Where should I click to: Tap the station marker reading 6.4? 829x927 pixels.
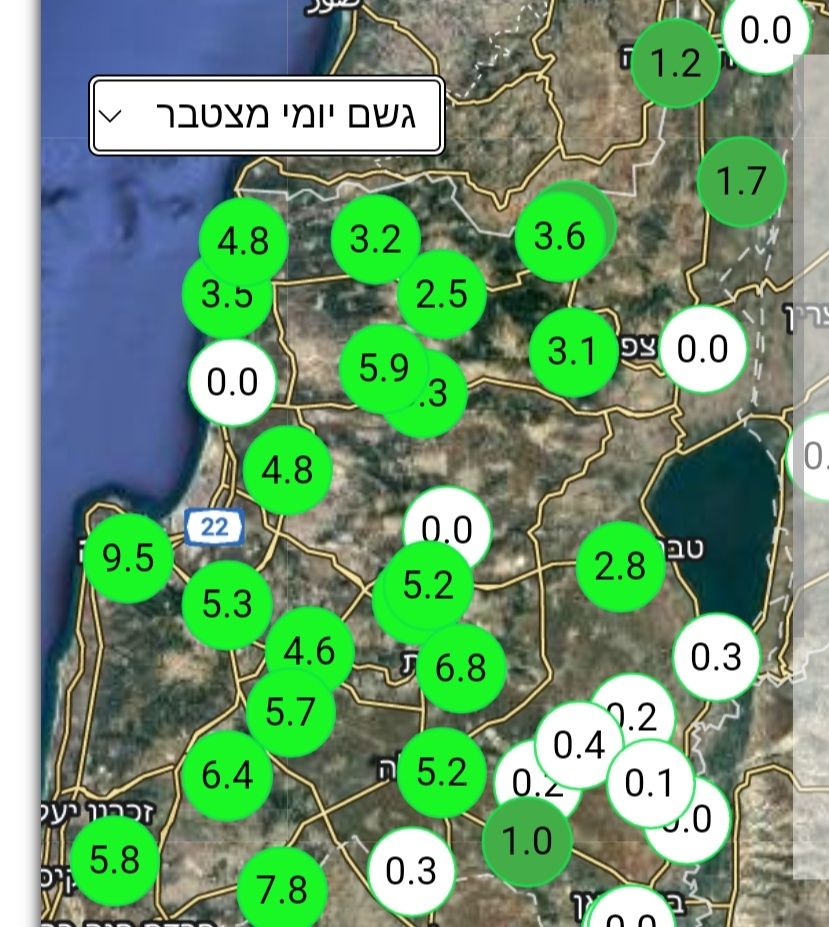227,775
